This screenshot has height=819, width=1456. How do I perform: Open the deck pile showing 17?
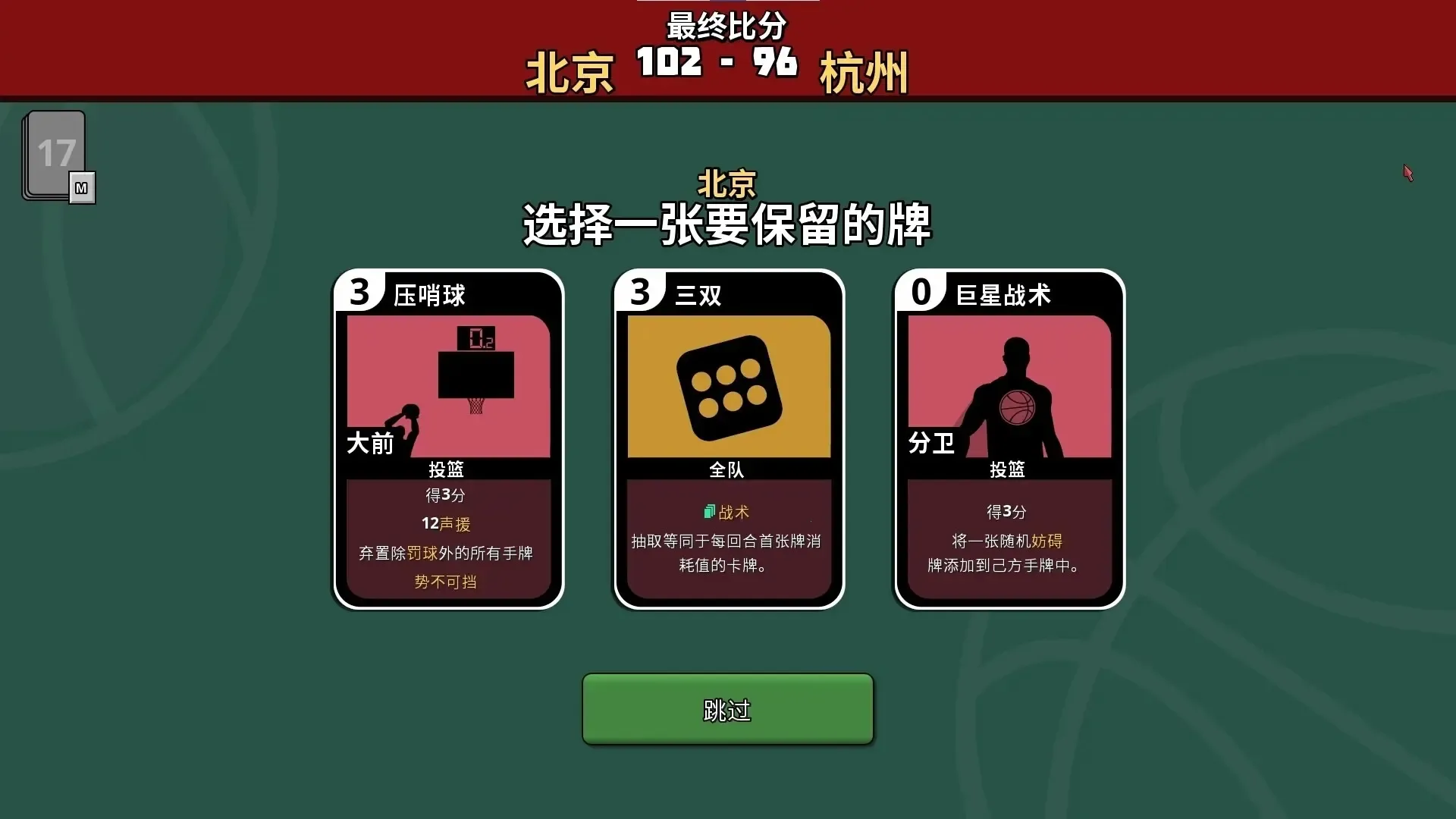(x=56, y=155)
